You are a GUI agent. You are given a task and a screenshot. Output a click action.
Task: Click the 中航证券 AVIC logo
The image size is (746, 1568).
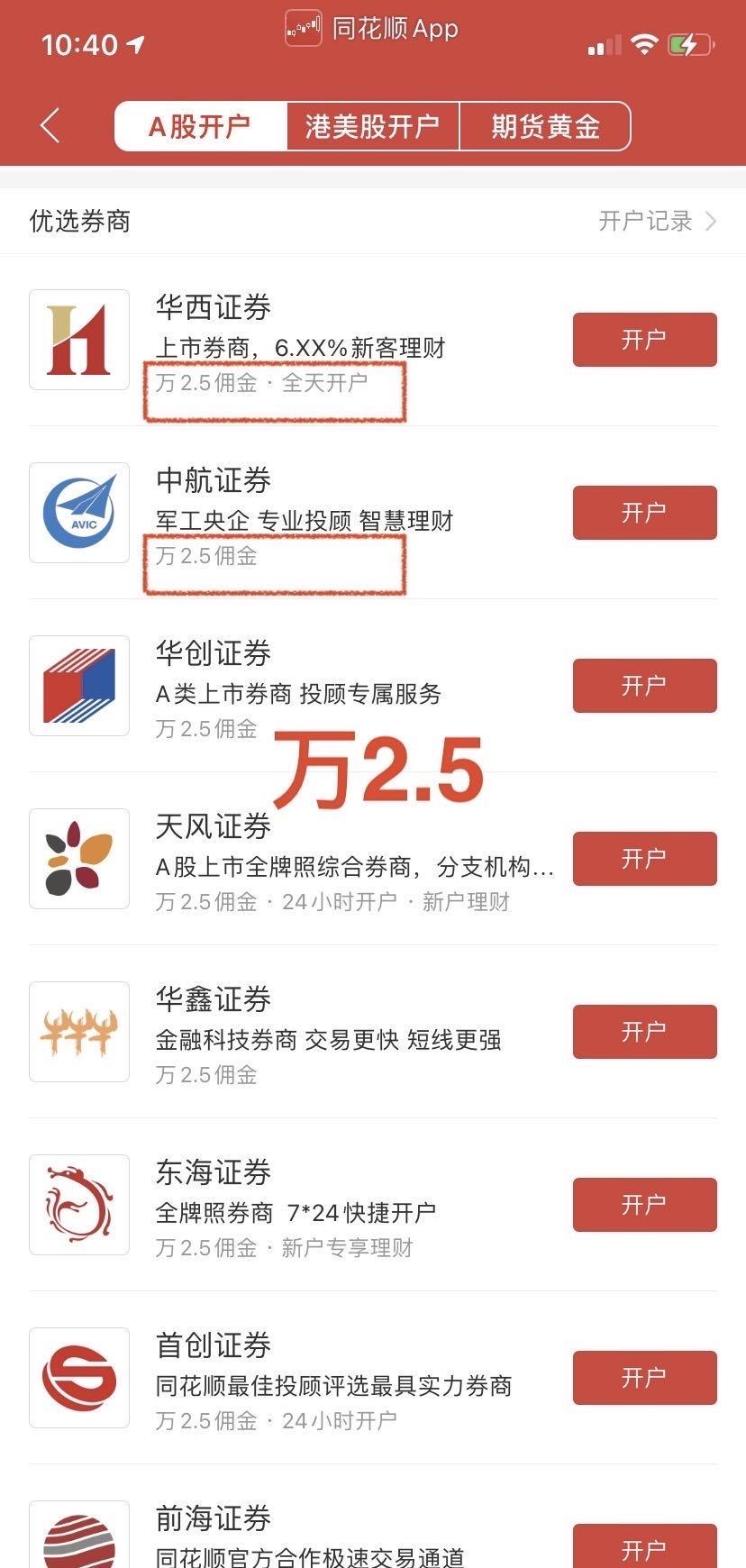click(x=78, y=512)
